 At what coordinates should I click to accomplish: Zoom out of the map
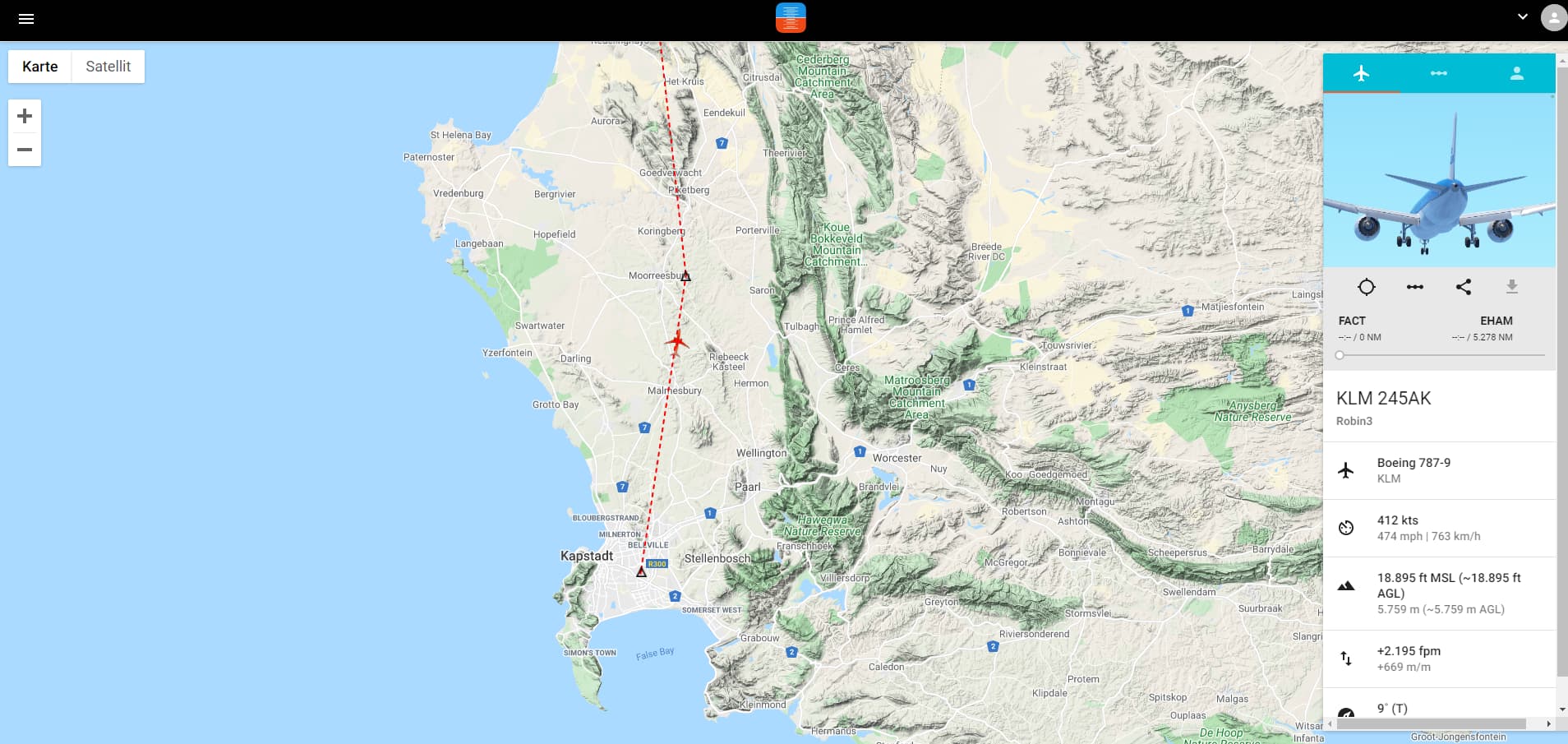(x=25, y=150)
